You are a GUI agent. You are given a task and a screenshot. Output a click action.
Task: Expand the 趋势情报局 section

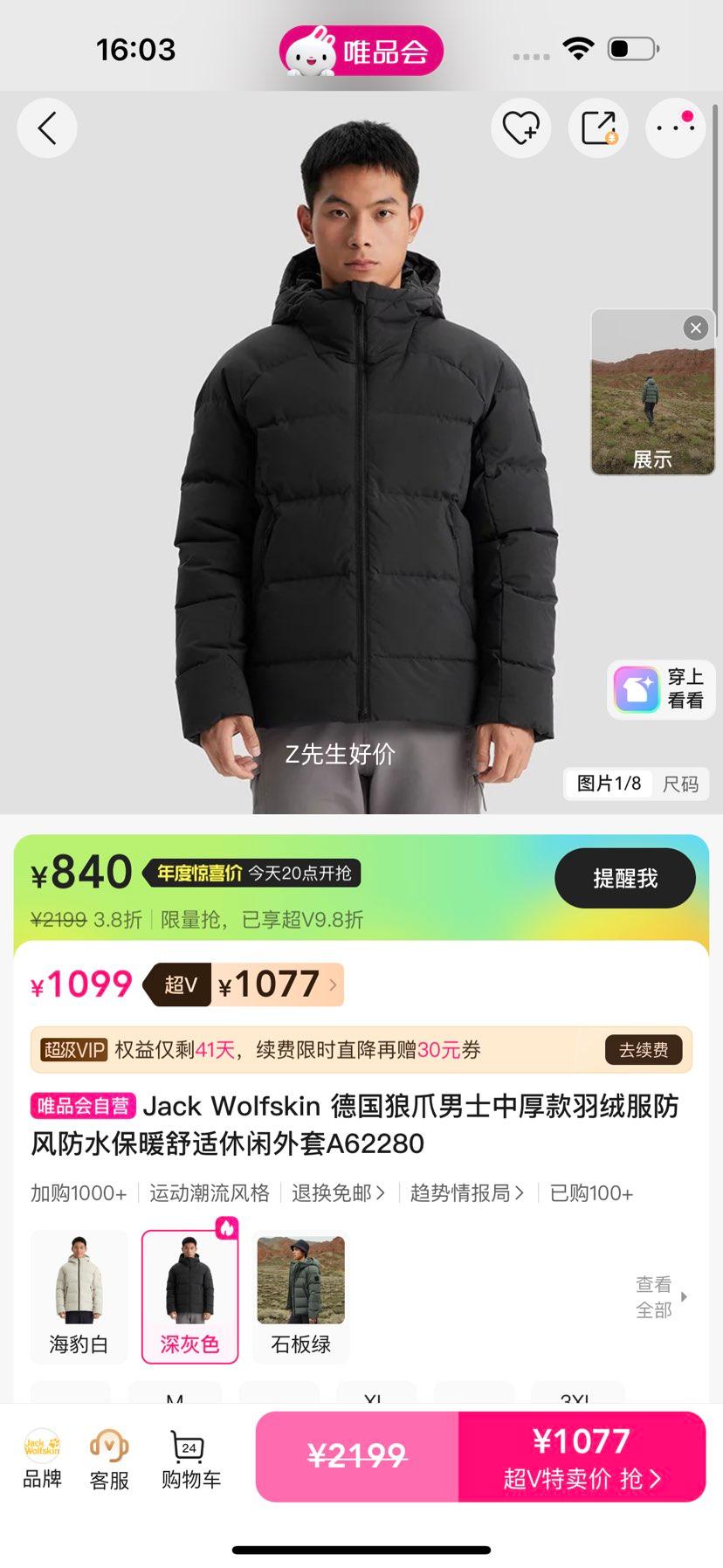click(465, 1192)
